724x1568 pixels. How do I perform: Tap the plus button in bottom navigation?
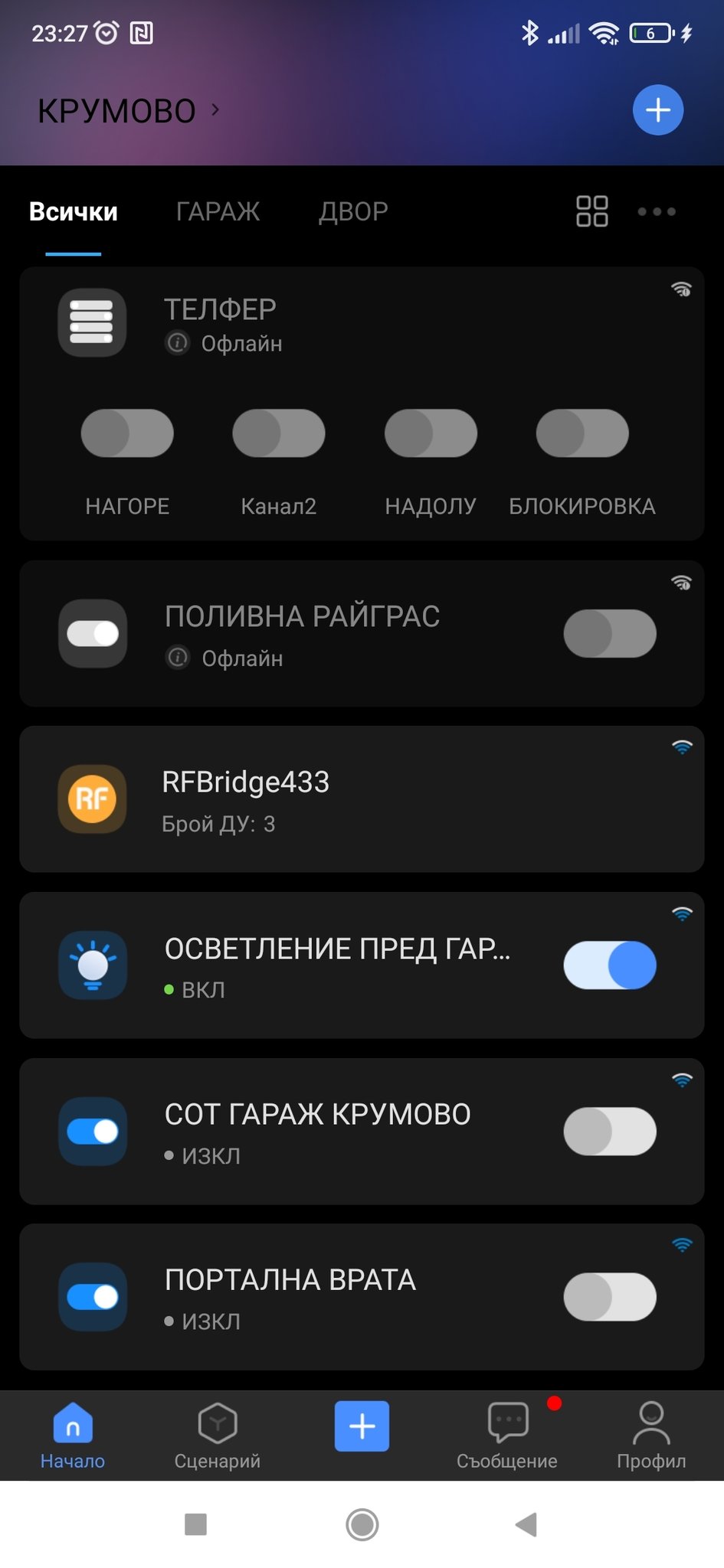pyautogui.click(x=362, y=1426)
